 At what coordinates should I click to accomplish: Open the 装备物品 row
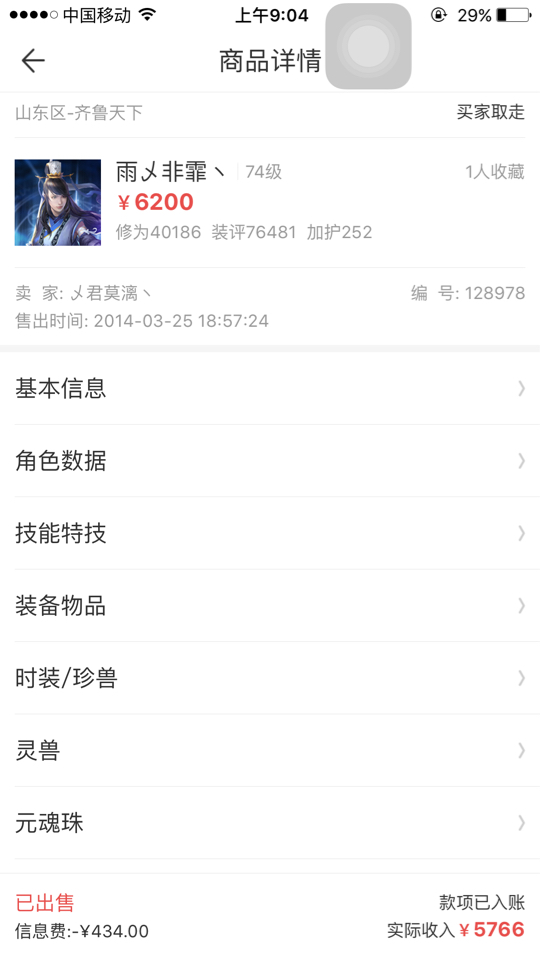(270, 606)
